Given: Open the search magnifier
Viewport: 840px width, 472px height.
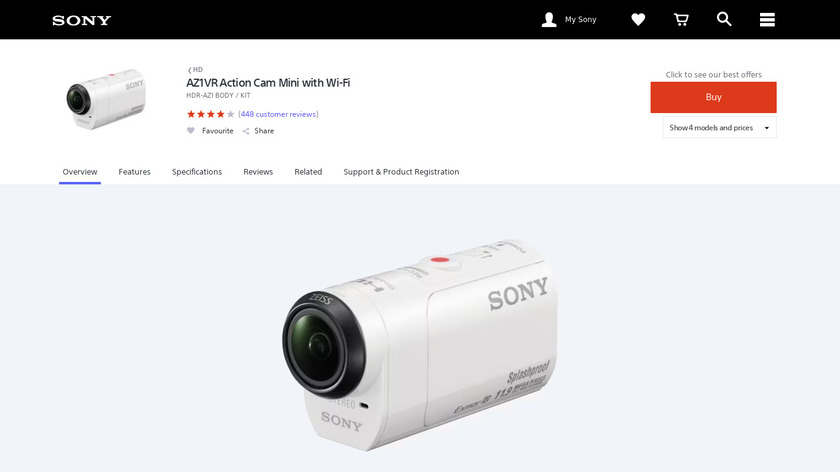Looking at the screenshot, I should click(x=724, y=19).
